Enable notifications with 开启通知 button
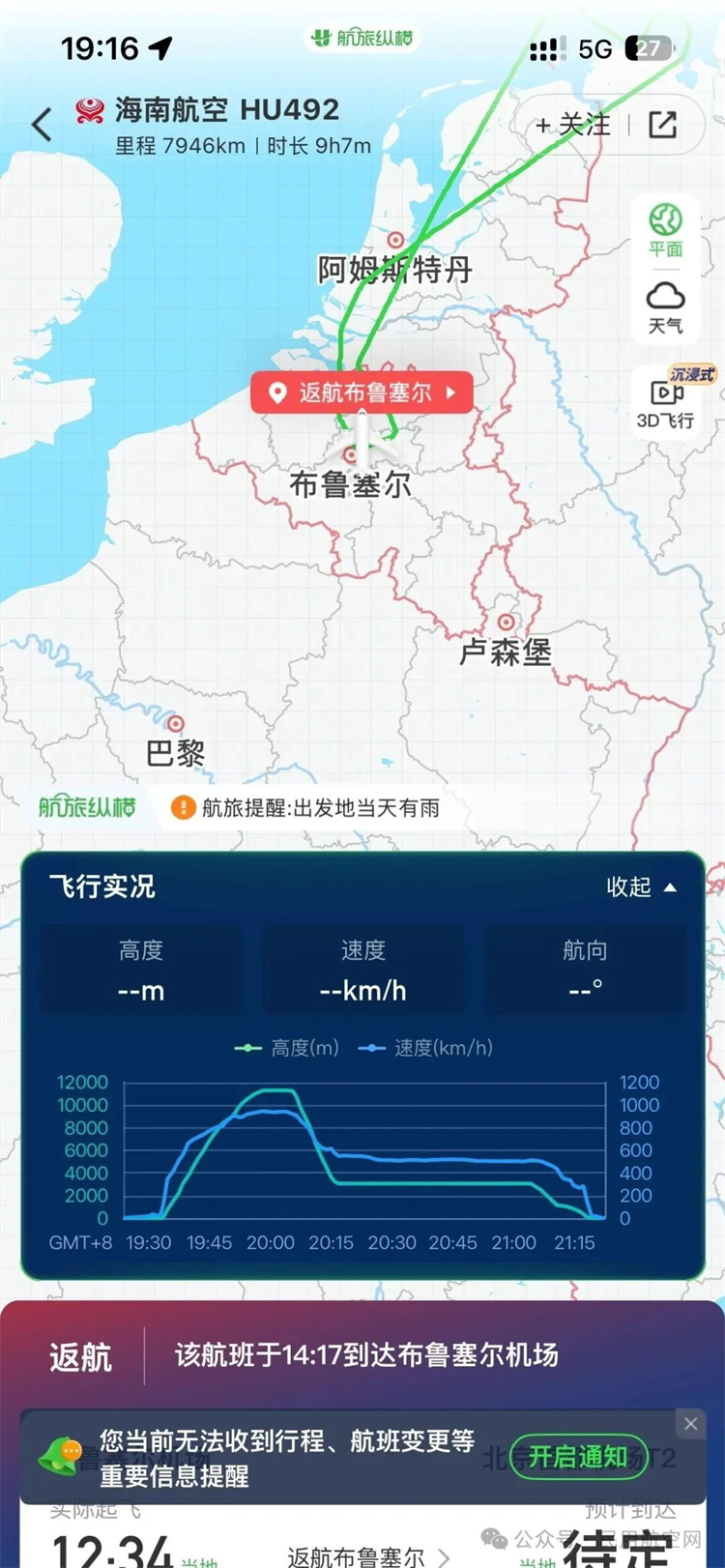Screen dimensions: 725x1568 click(578, 1457)
